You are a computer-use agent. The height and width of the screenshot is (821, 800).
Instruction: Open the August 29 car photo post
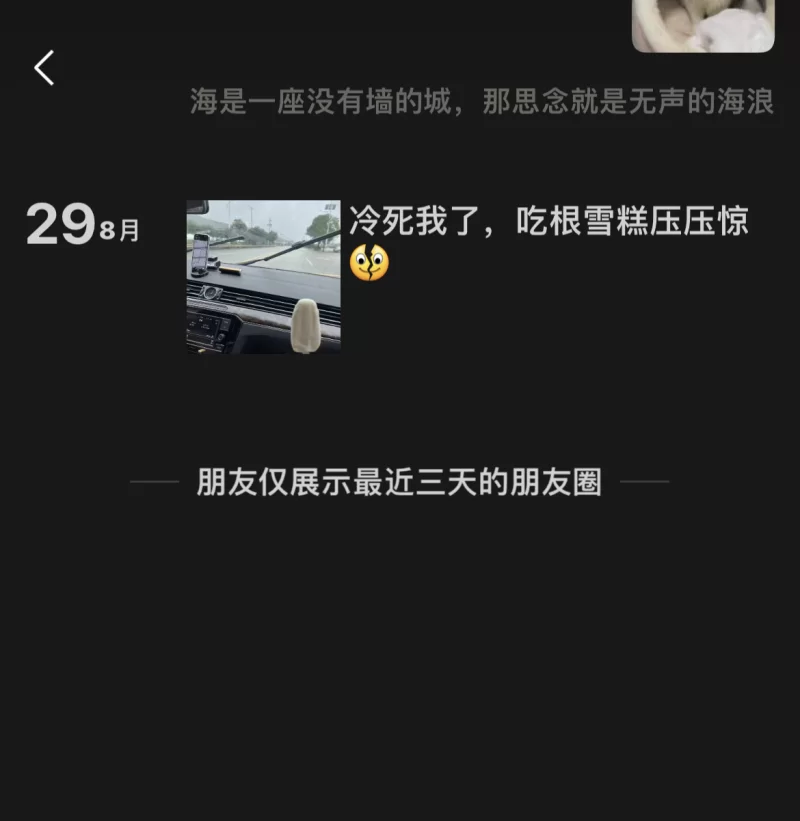tap(263, 277)
